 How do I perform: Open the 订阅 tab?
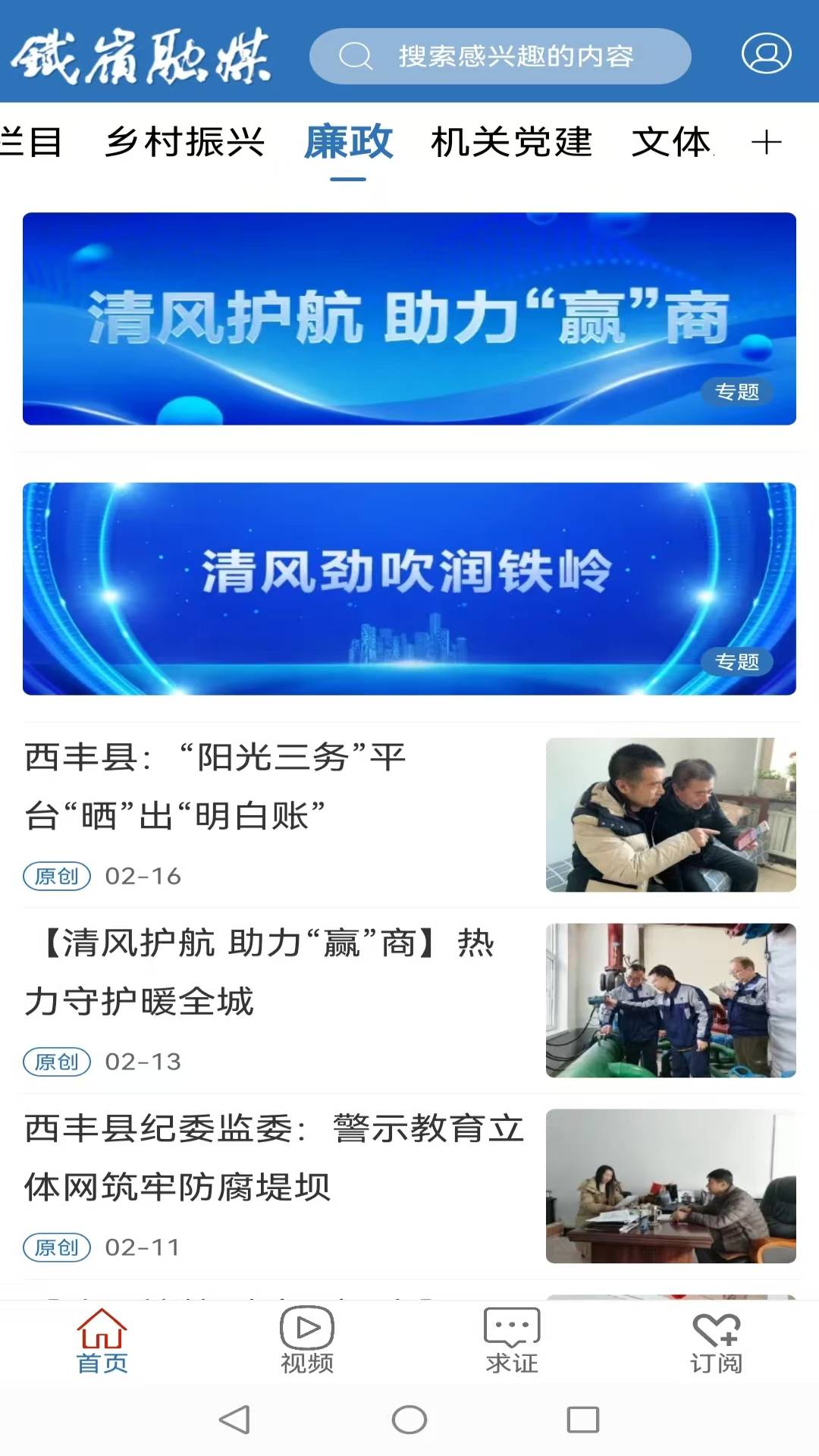point(717,1341)
